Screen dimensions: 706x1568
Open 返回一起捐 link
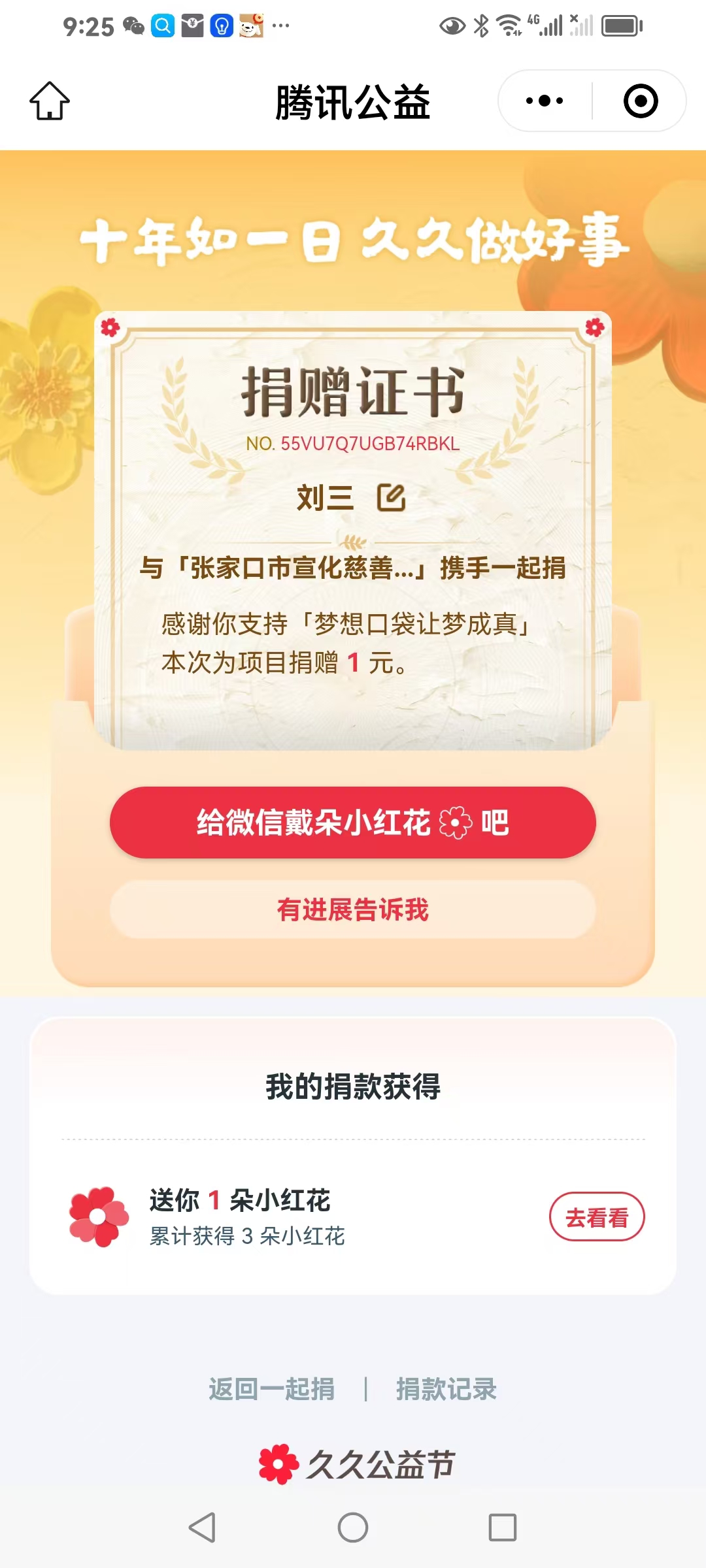272,1389
